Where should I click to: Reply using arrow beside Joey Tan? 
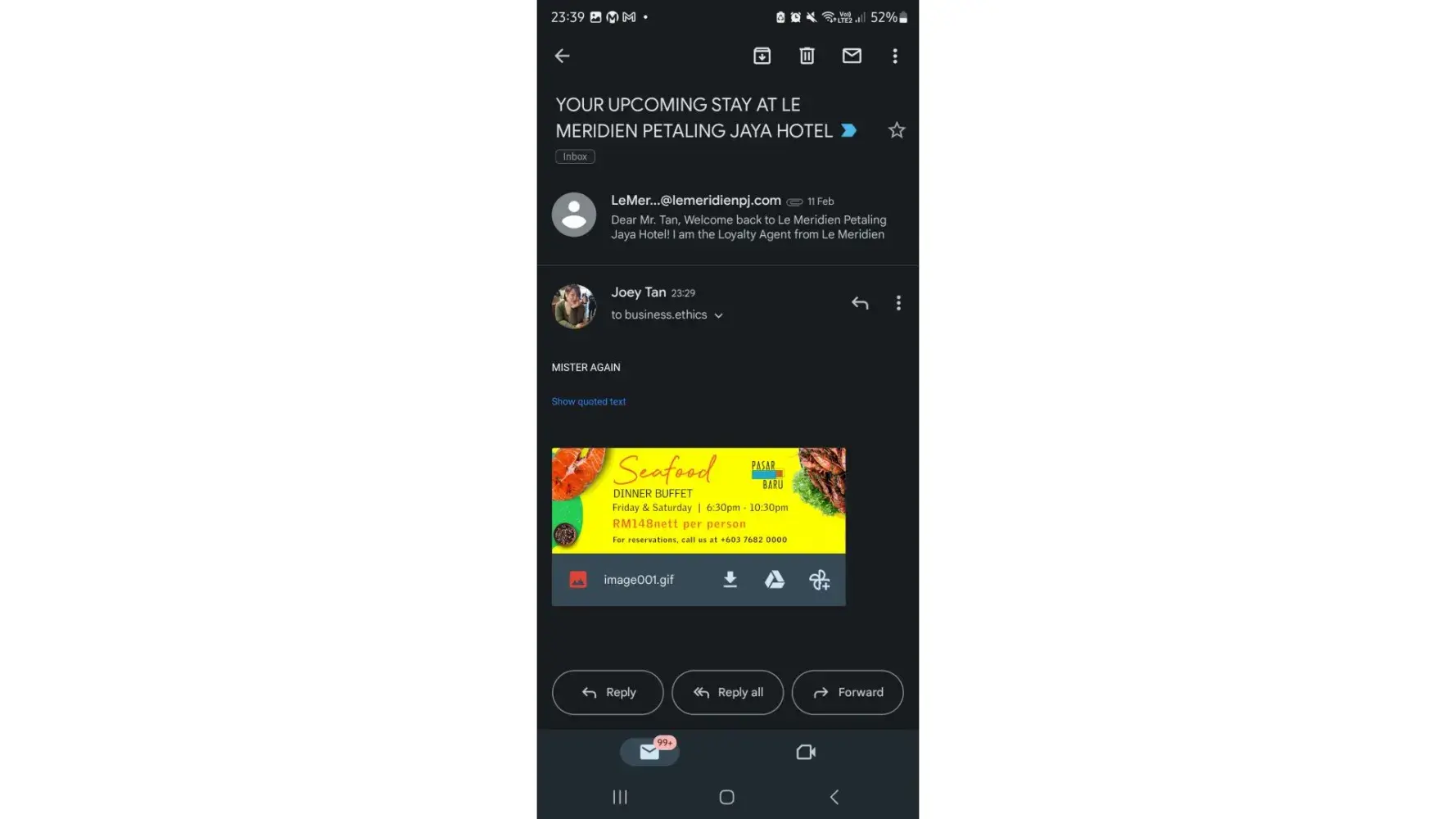tap(859, 303)
